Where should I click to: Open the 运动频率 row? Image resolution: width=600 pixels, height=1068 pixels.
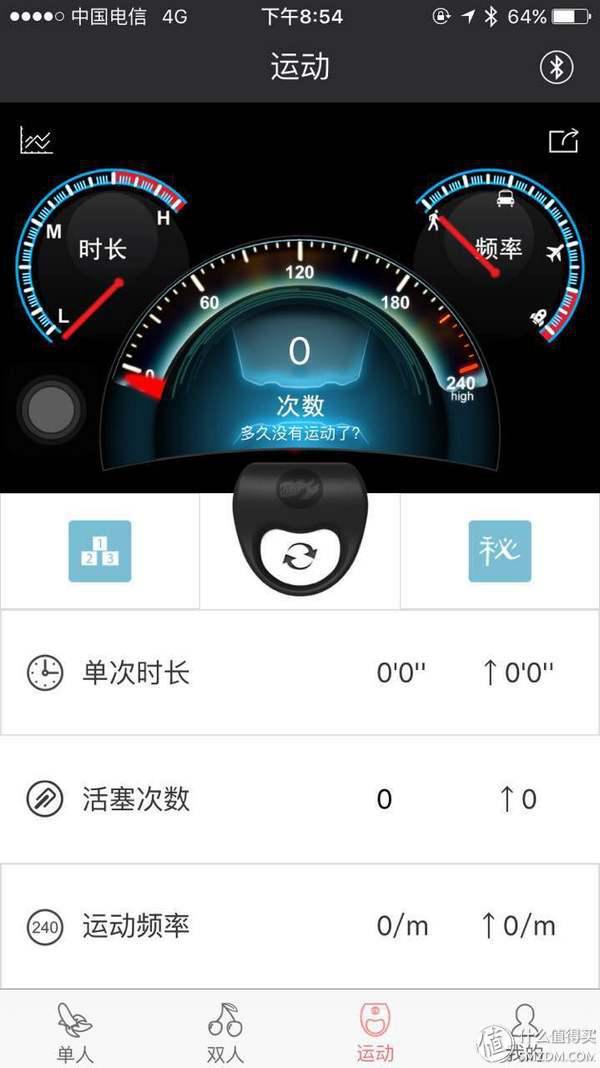[300, 926]
